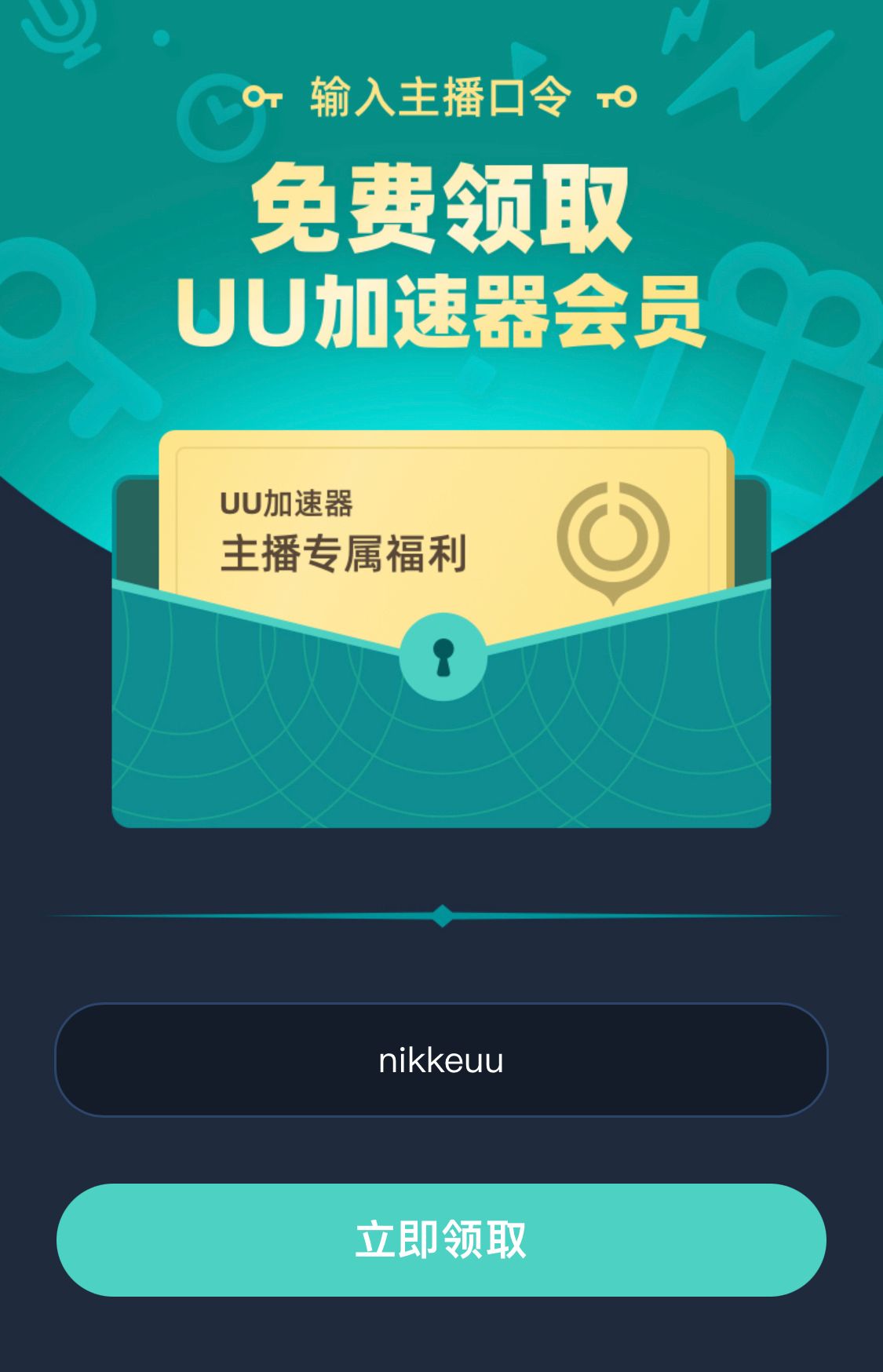Select the 输入主播口令 header label
The width and height of the screenshot is (883, 1372).
click(x=442, y=94)
